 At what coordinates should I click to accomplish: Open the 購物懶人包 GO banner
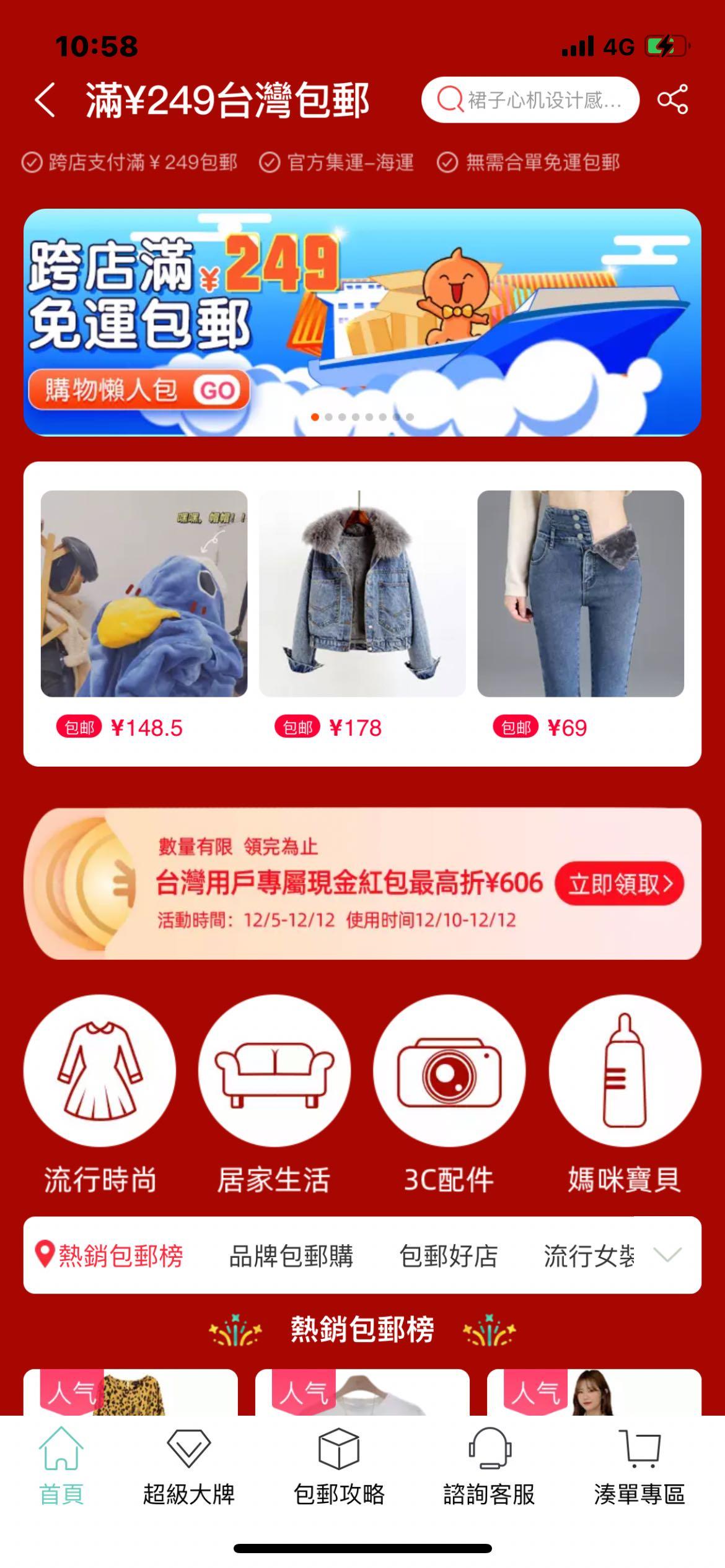click(x=139, y=390)
